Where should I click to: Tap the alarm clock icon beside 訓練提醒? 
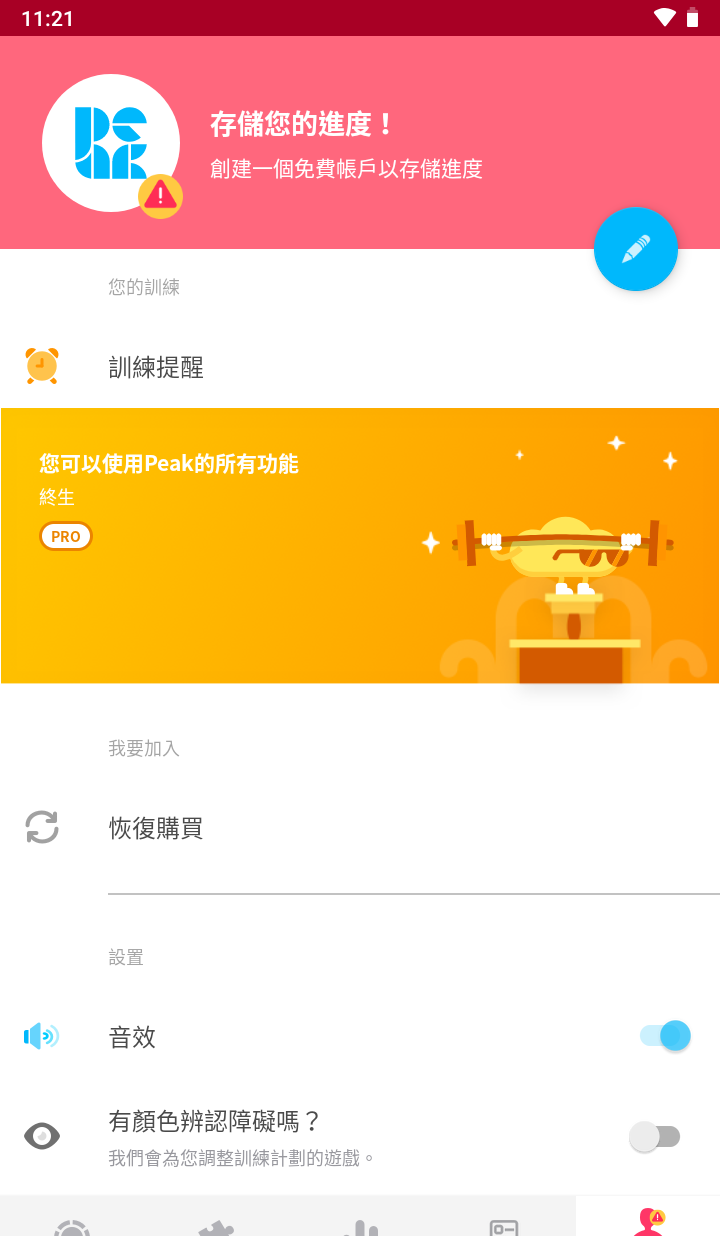pyautogui.click(x=41, y=366)
